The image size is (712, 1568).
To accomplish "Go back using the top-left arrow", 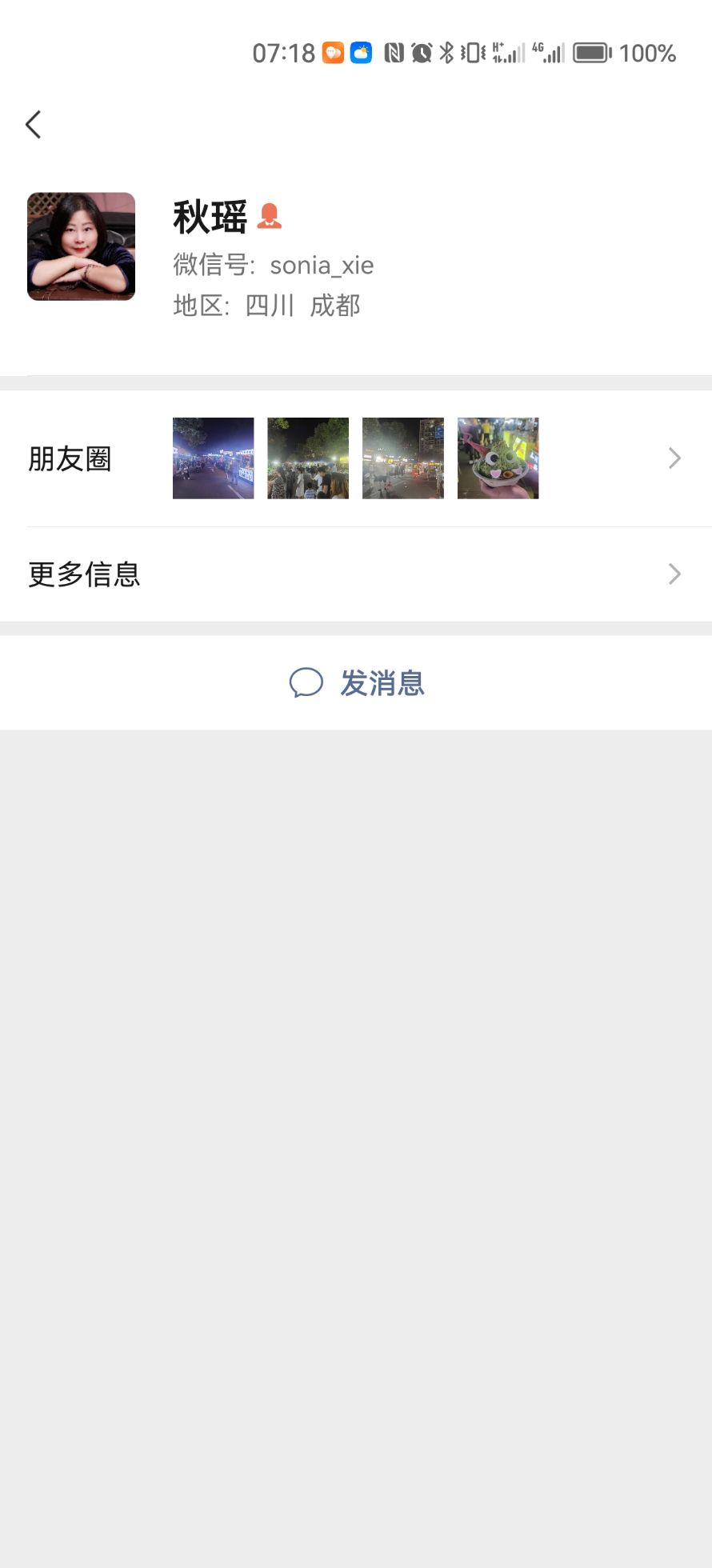I will click(34, 125).
